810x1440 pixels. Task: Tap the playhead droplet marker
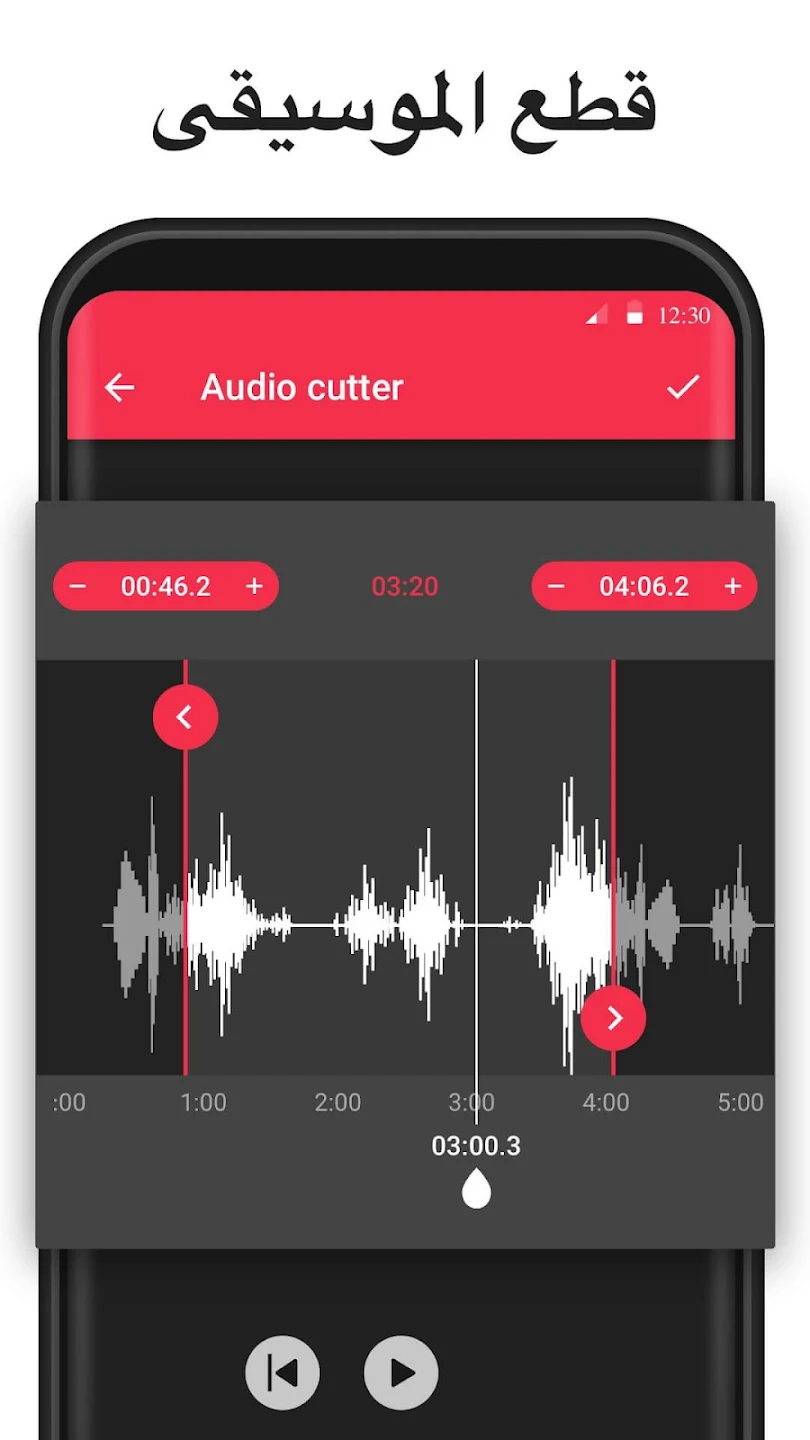pos(476,1186)
